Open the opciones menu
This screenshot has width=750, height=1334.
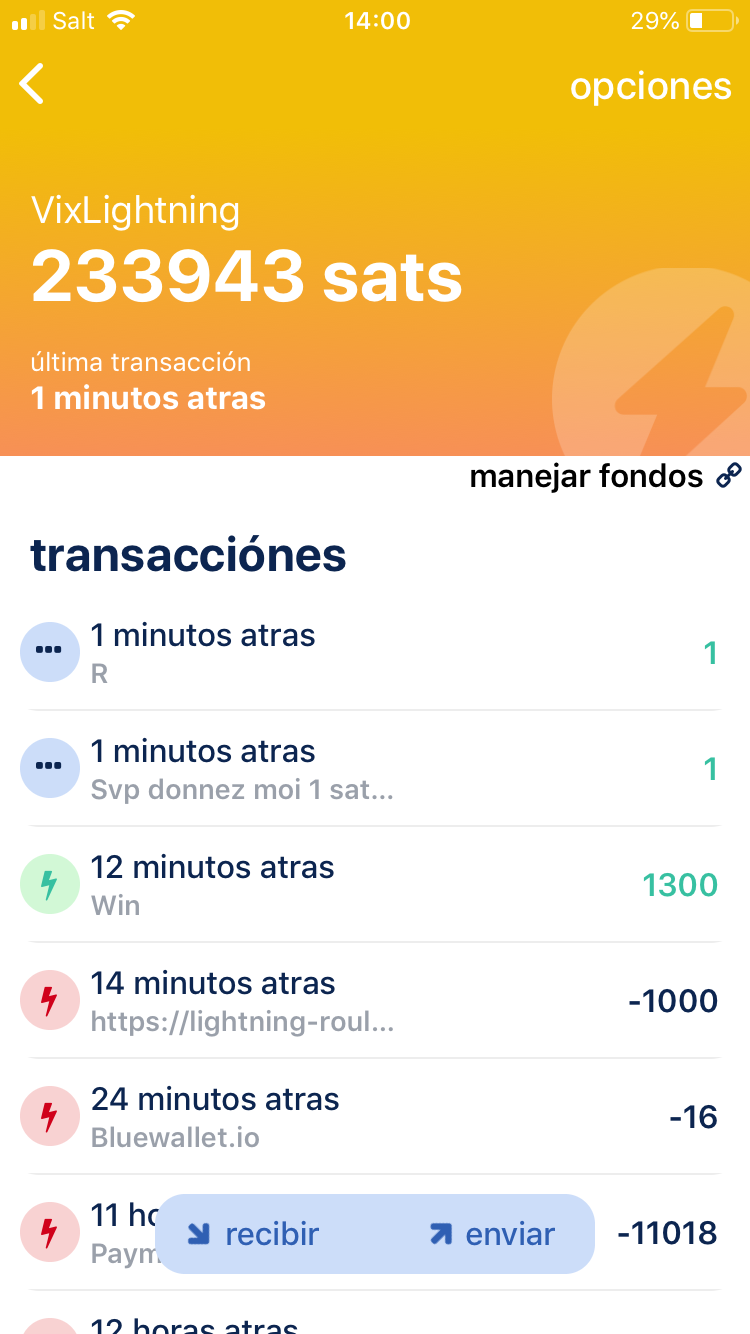tap(650, 87)
